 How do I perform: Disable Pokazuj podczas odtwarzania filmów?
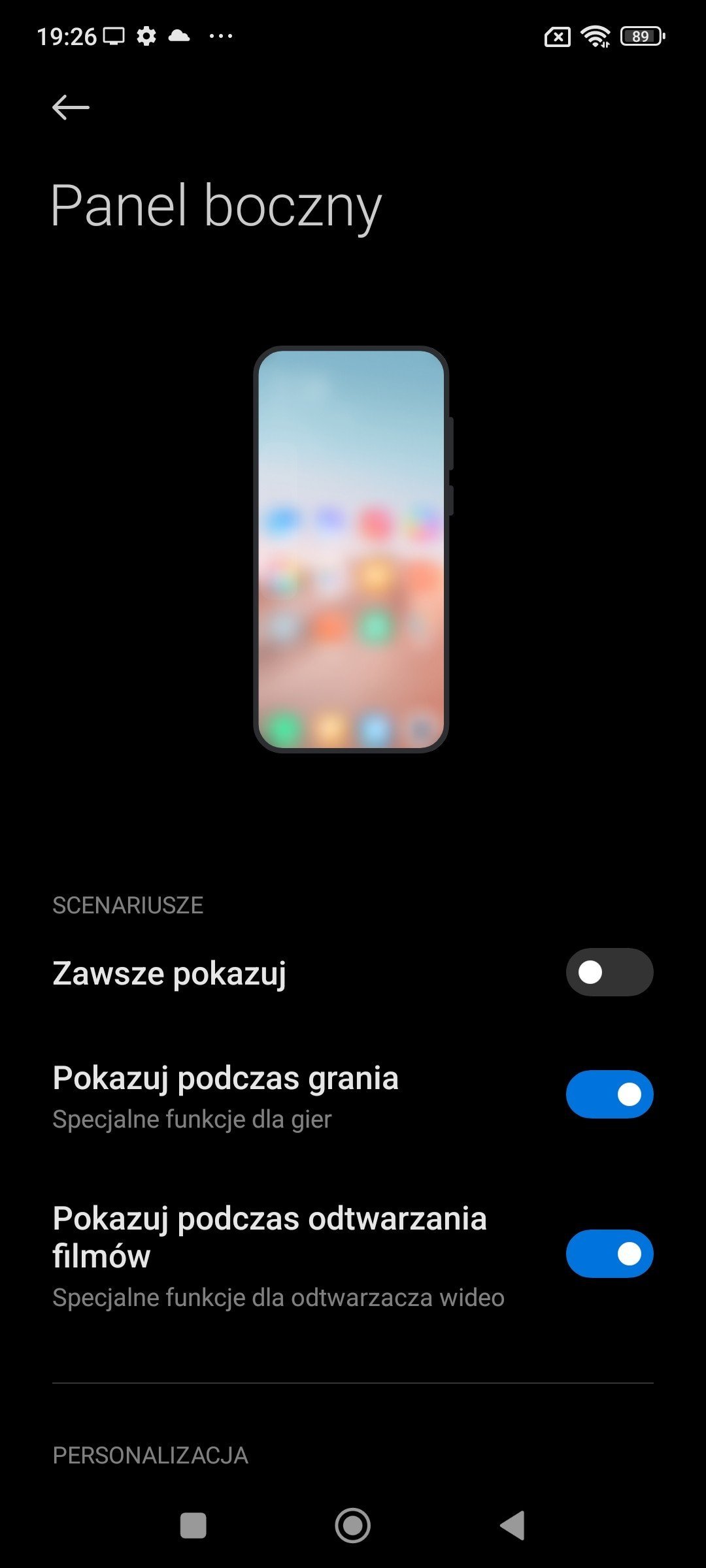click(x=609, y=1254)
